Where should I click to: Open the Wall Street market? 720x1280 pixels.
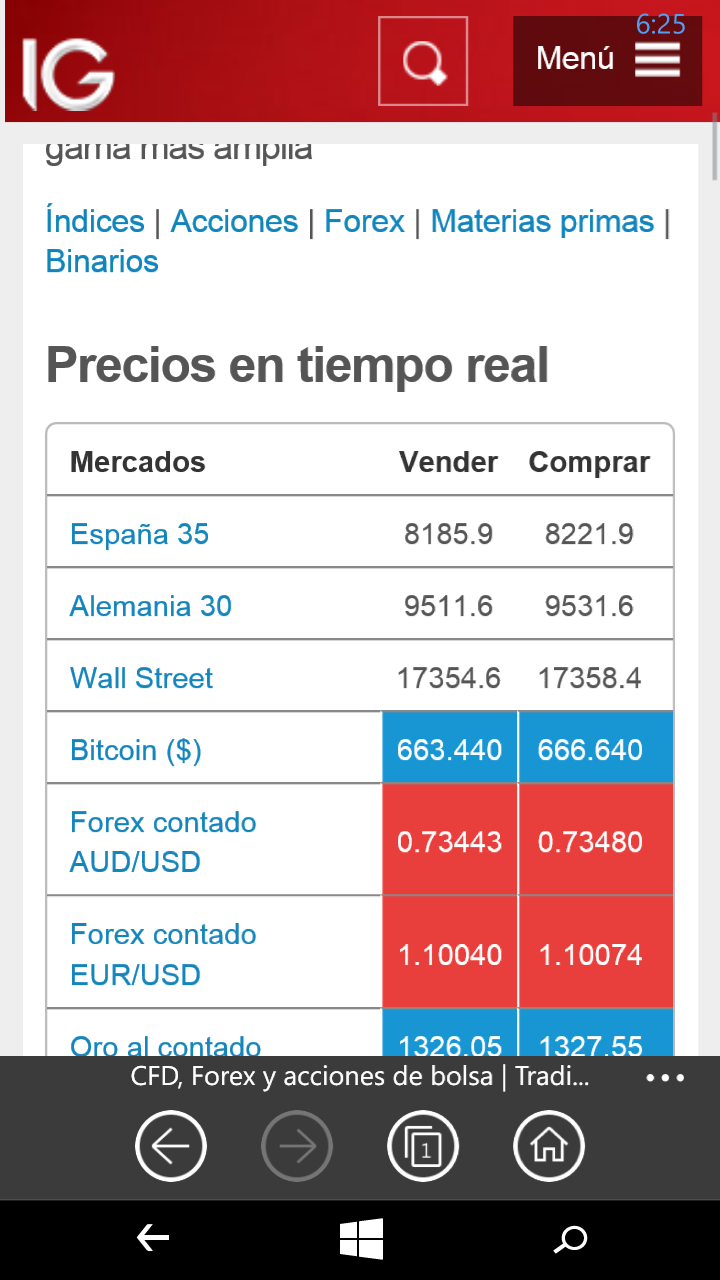[x=141, y=678]
